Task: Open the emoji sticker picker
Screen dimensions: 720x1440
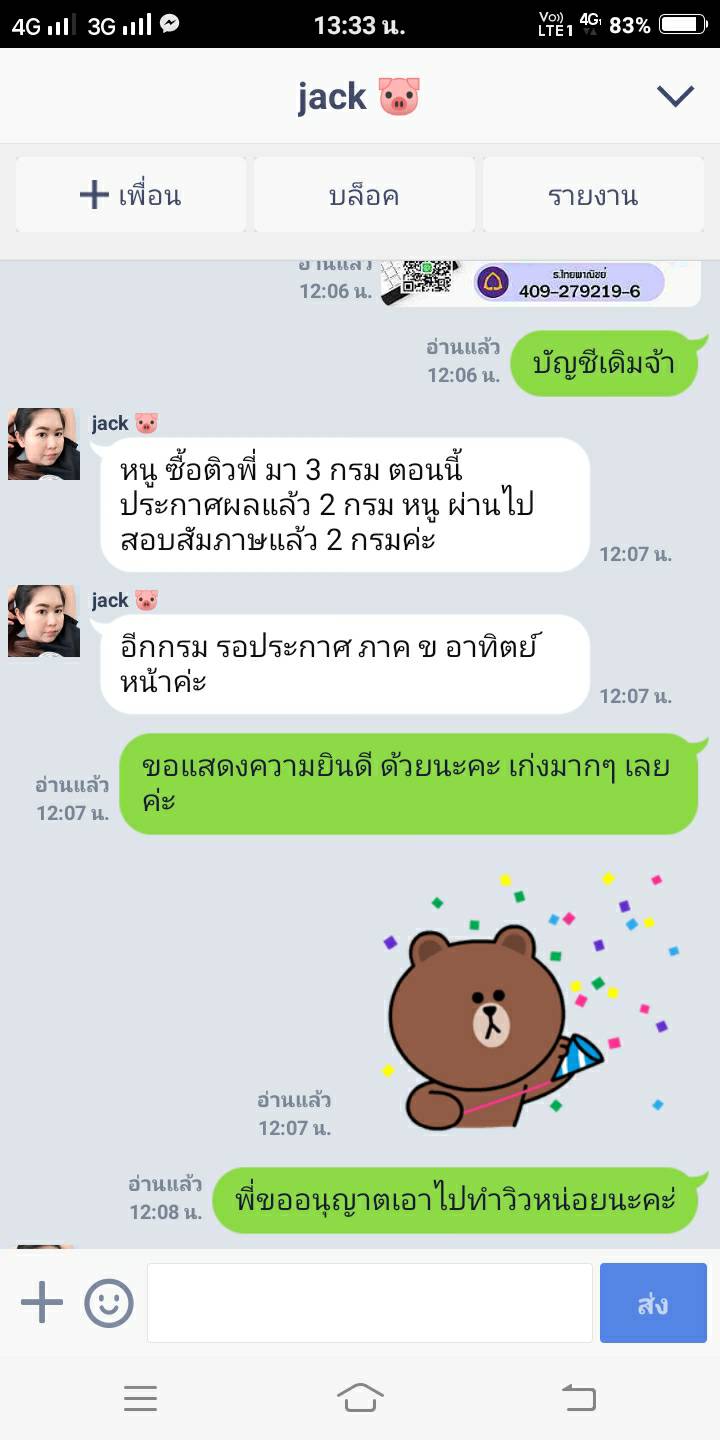Action: (x=109, y=1303)
